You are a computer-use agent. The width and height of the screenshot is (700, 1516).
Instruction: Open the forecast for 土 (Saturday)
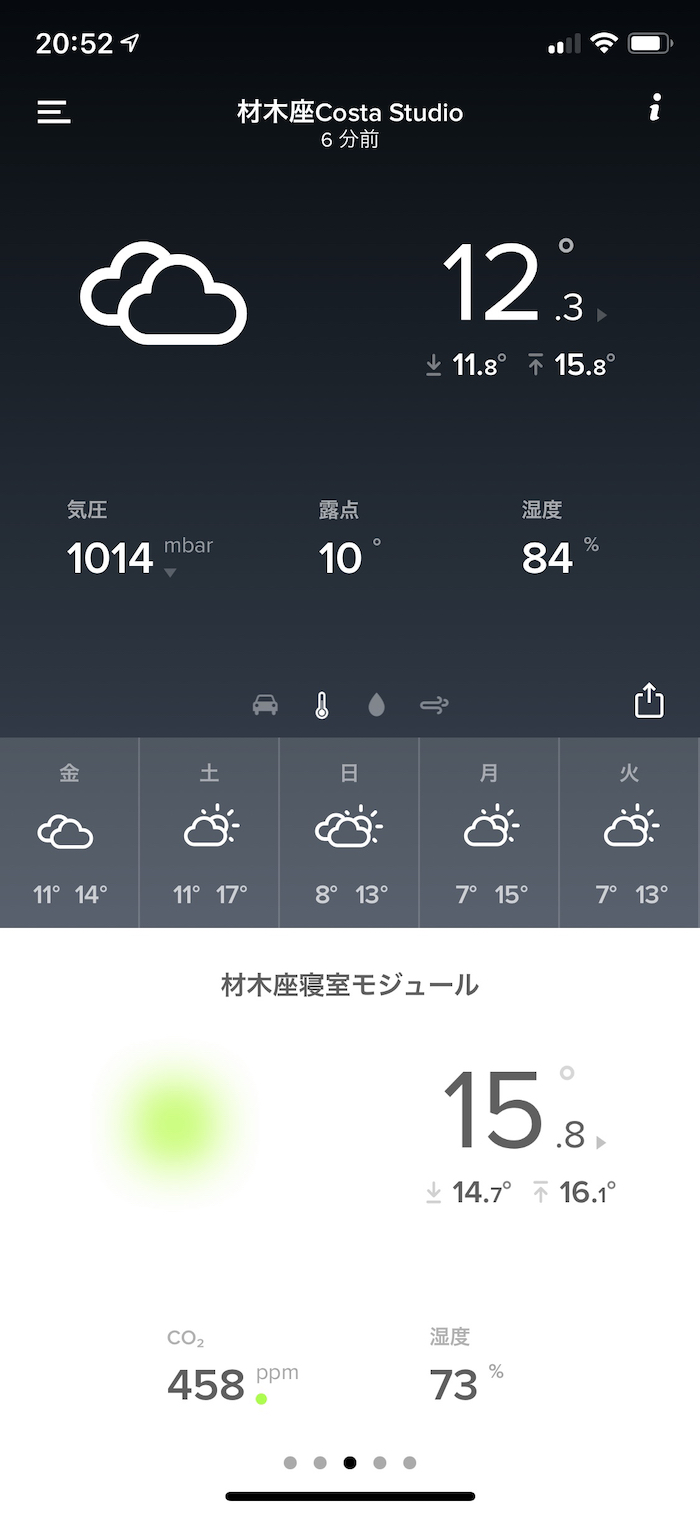click(209, 832)
